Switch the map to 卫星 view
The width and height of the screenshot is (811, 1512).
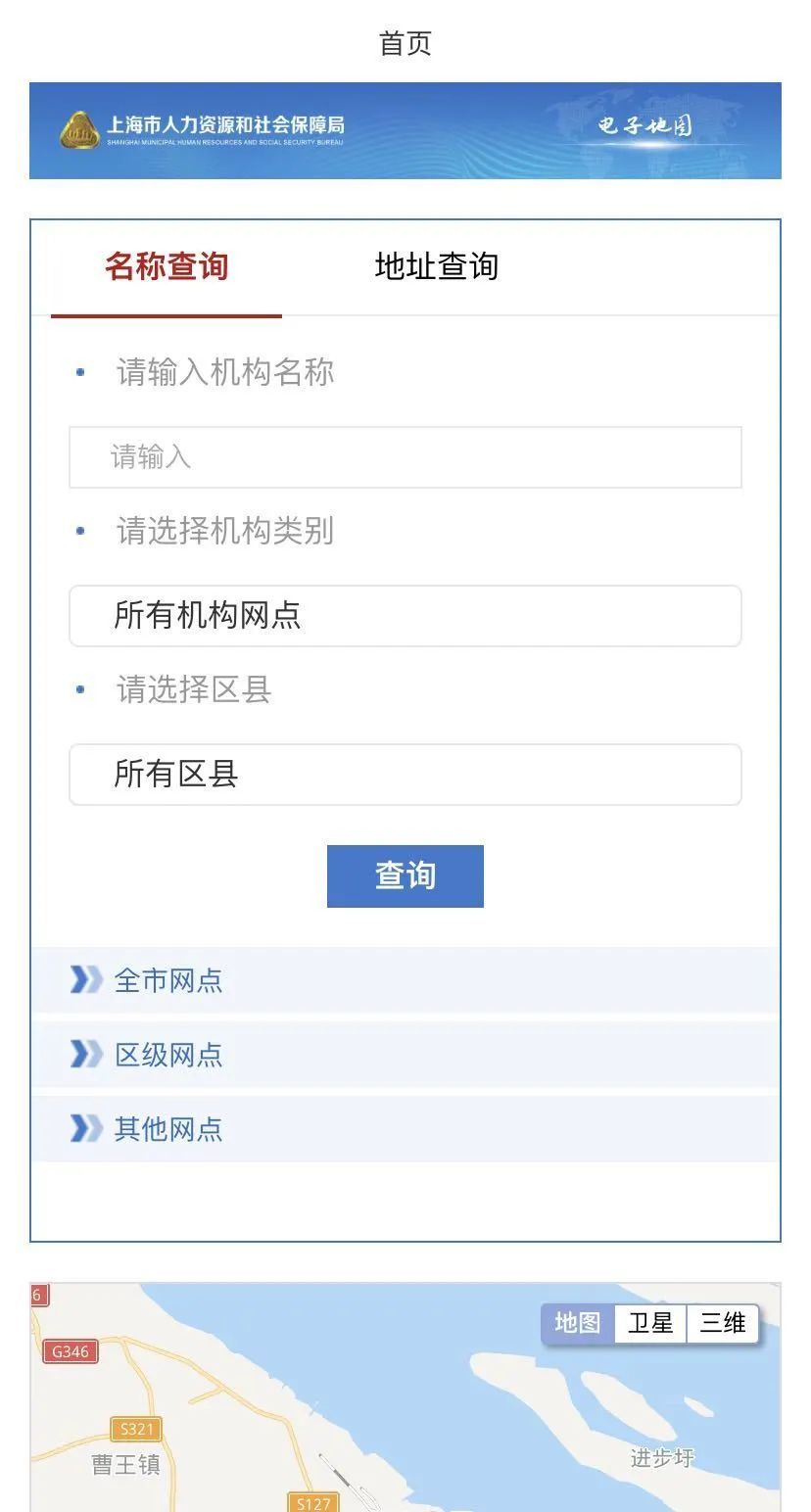pos(650,1324)
